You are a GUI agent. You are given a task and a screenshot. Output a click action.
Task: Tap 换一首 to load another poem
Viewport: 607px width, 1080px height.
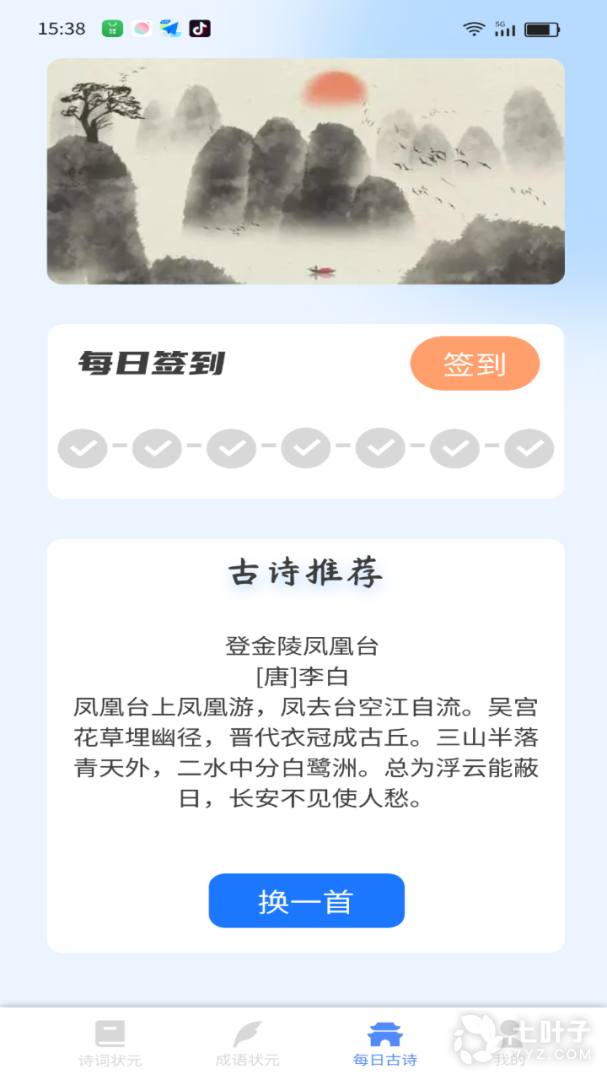(x=306, y=901)
